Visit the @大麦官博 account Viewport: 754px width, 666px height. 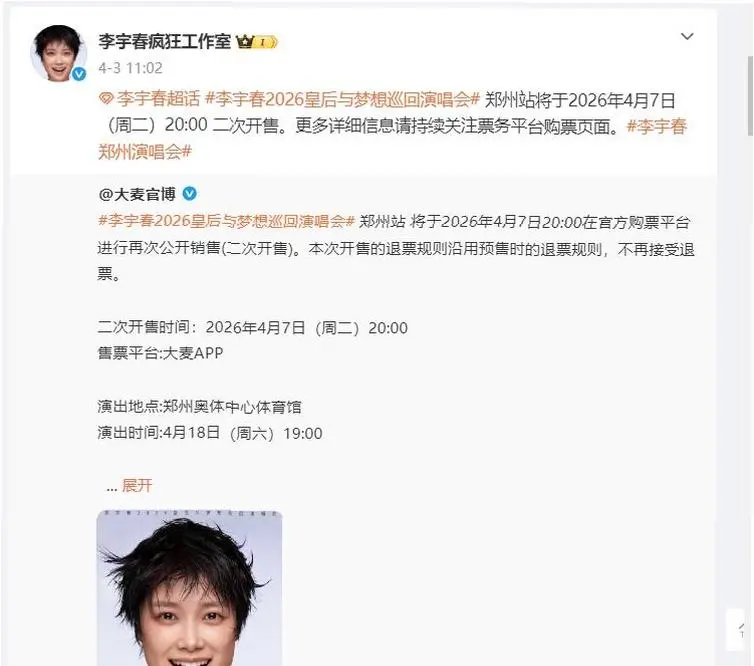tap(137, 194)
